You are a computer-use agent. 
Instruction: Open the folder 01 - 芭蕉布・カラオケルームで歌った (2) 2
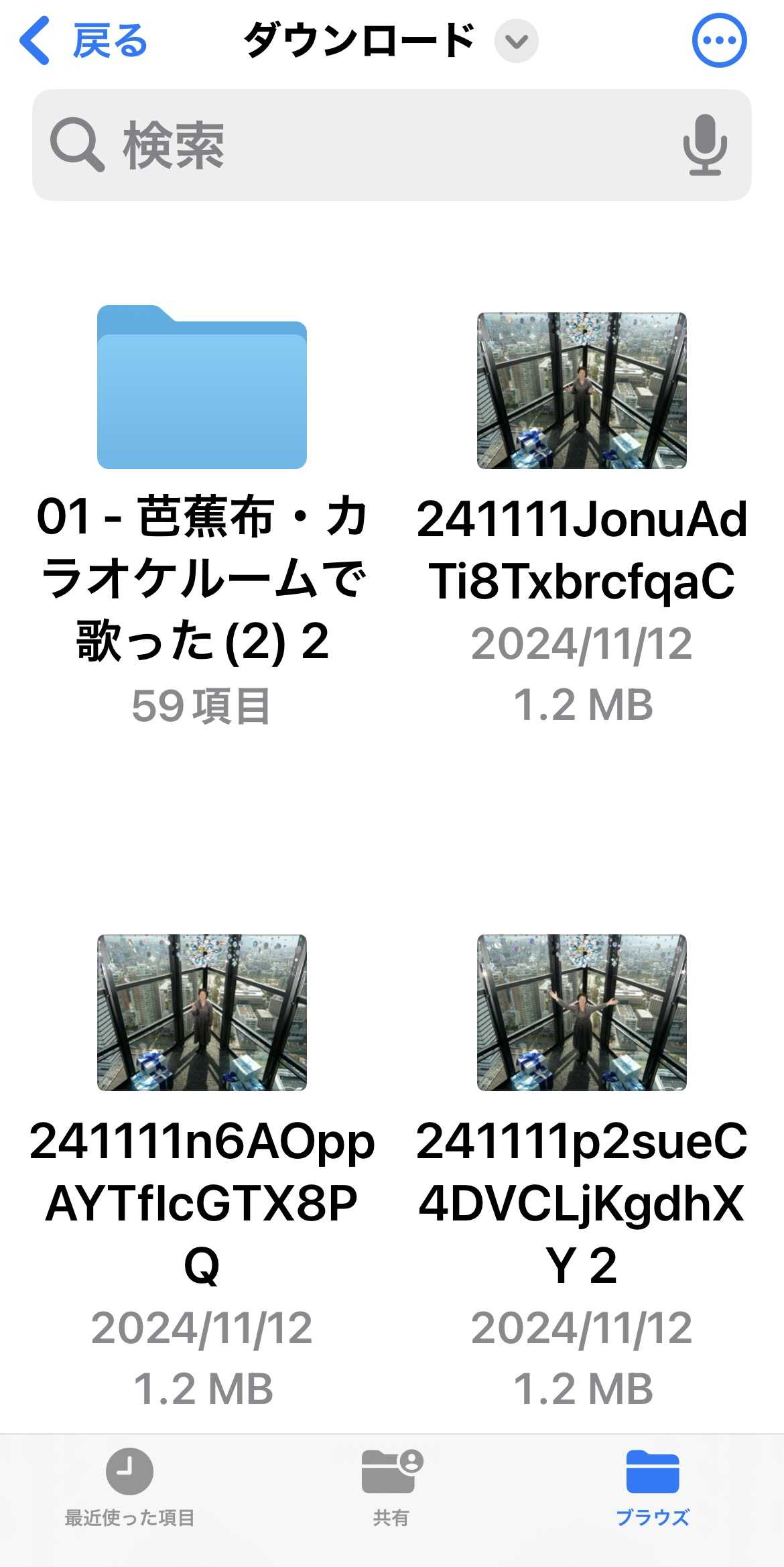tap(202, 388)
